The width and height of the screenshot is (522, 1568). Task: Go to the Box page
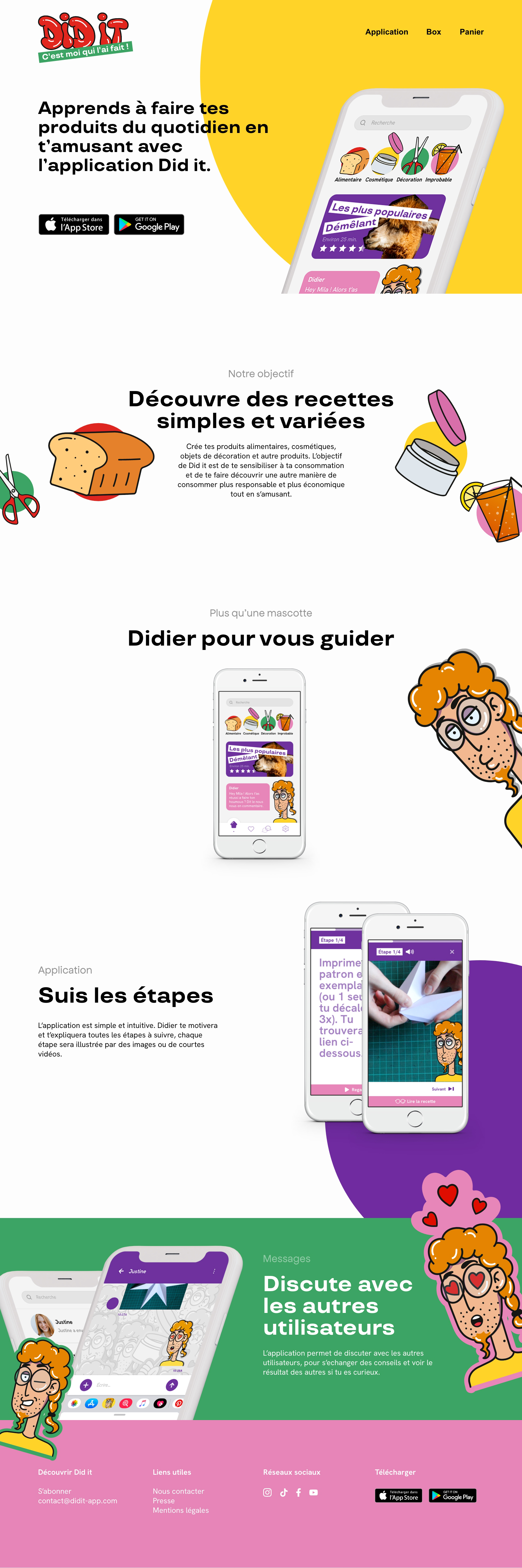(x=433, y=32)
